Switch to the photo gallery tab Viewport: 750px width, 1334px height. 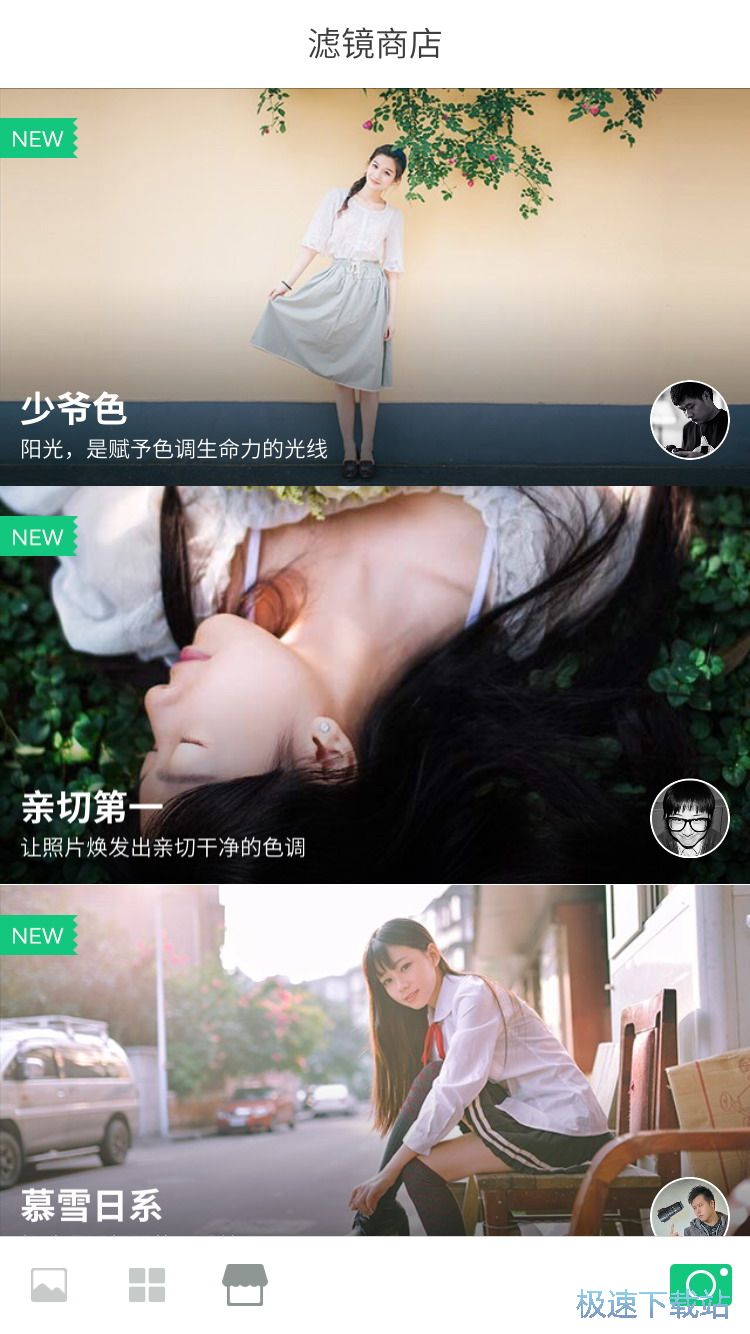pos(49,1285)
